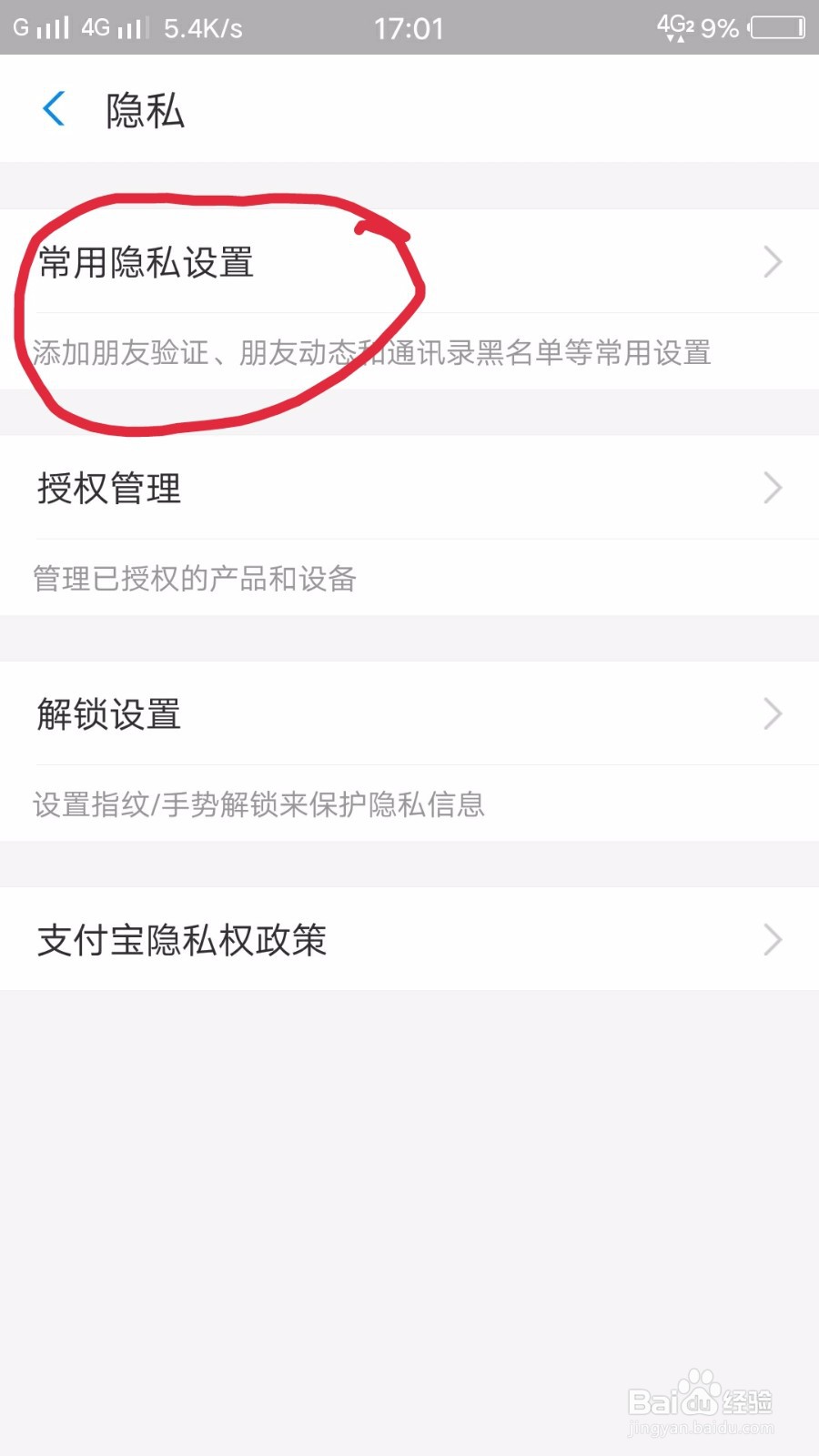Open 常用隐私设置 common privacy settings

tap(146, 264)
